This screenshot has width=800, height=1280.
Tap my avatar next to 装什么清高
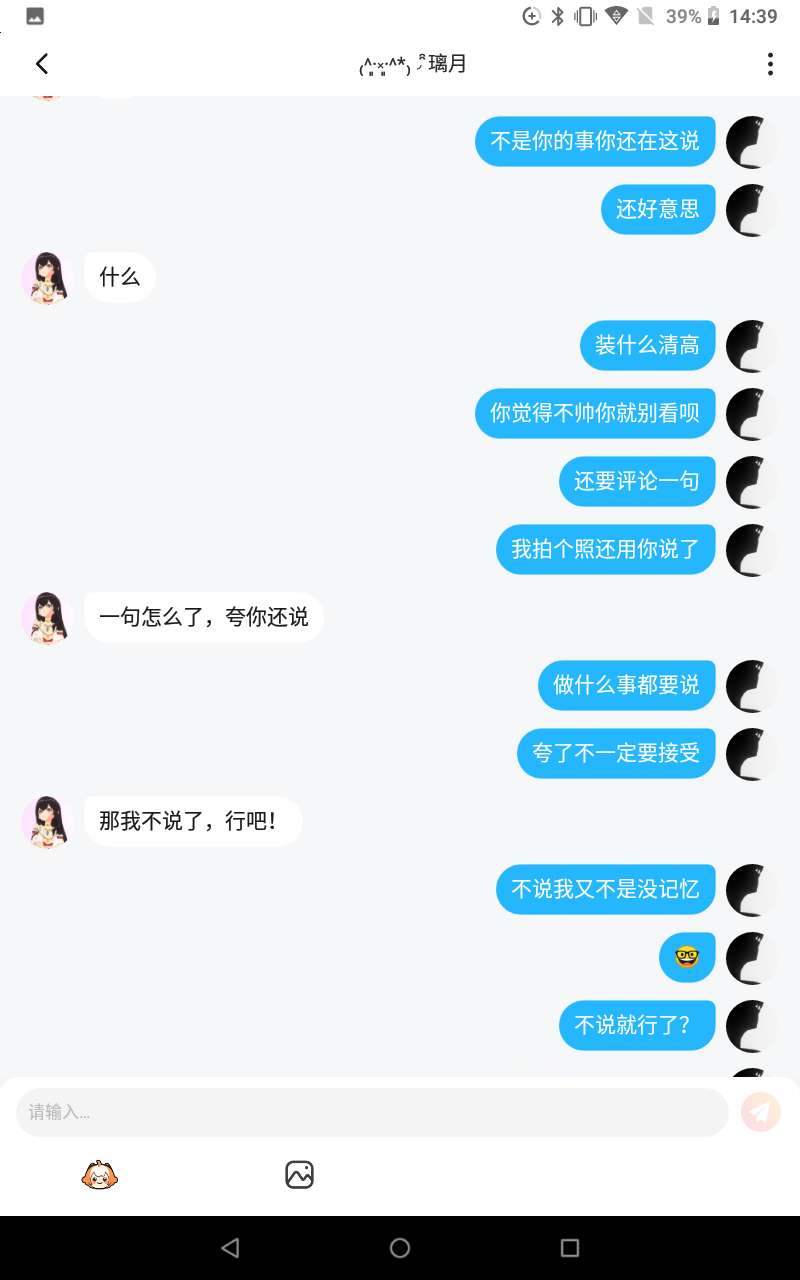pyautogui.click(x=751, y=346)
